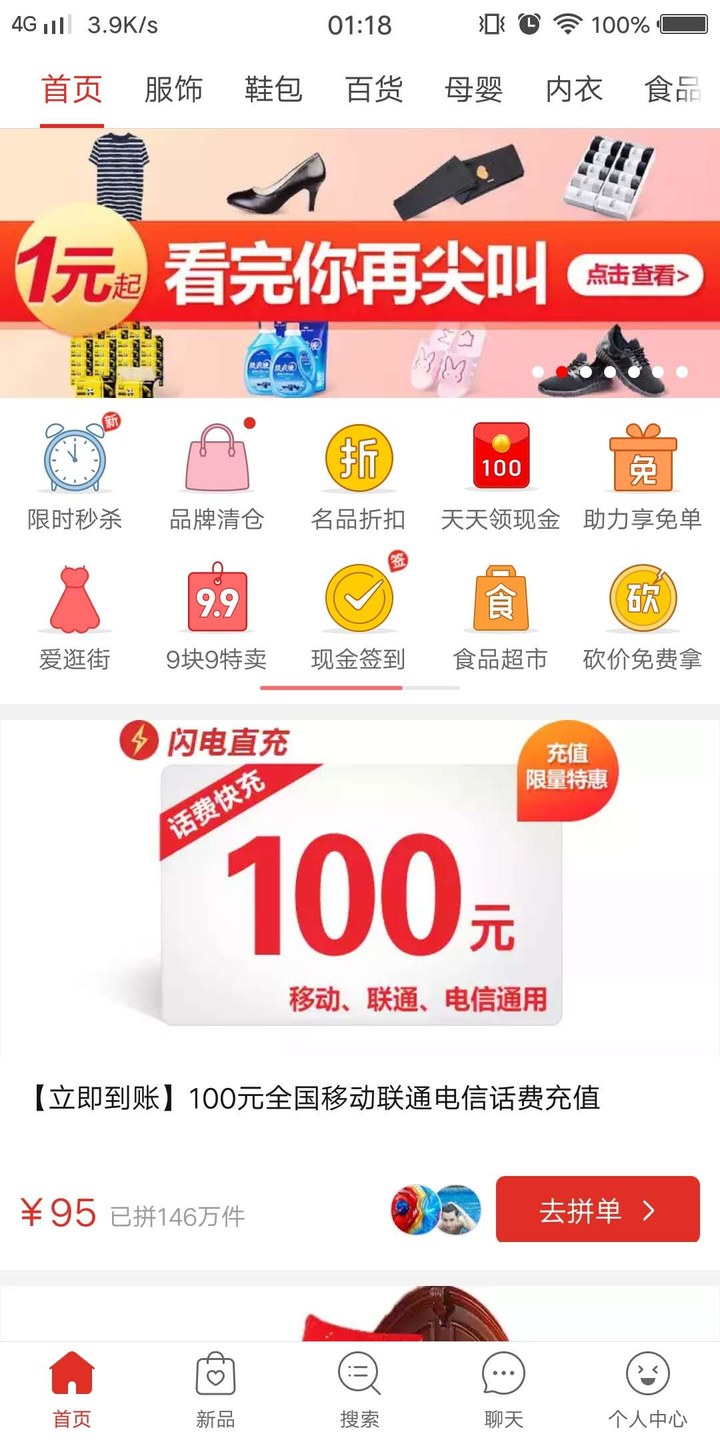Screen dimensions: 720x1440
Task: Open 品牌清仓 brand clearance
Action: click(x=216, y=477)
